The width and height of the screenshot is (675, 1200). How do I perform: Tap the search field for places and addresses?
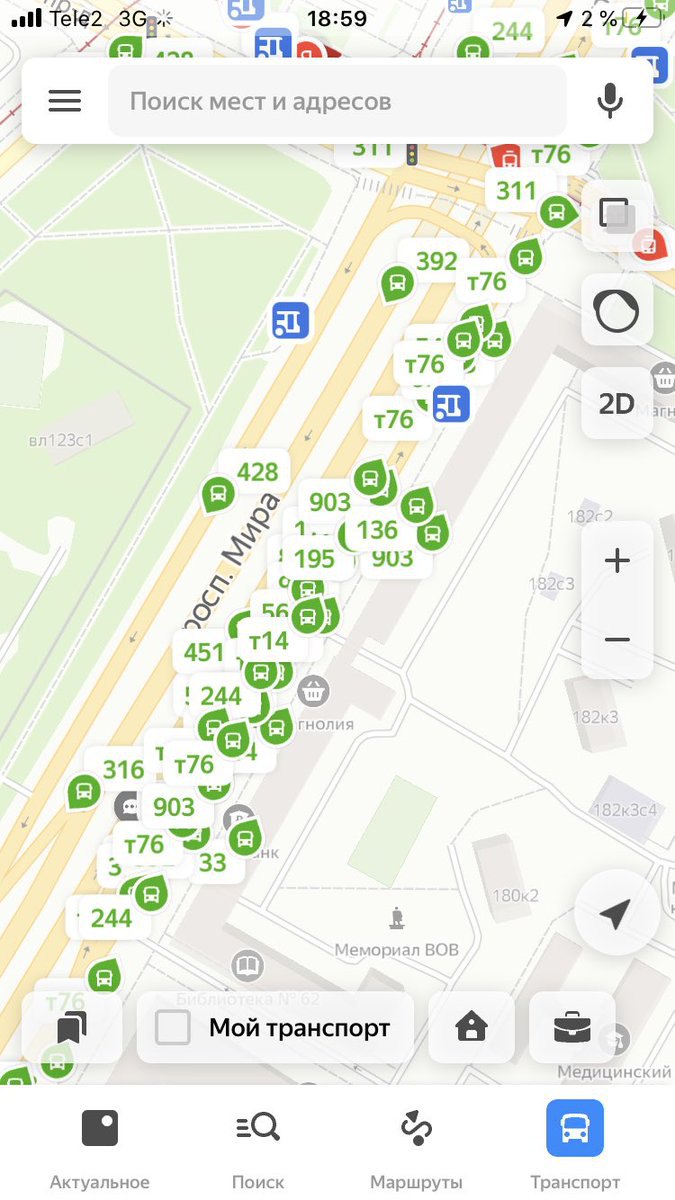pyautogui.click(x=336, y=101)
